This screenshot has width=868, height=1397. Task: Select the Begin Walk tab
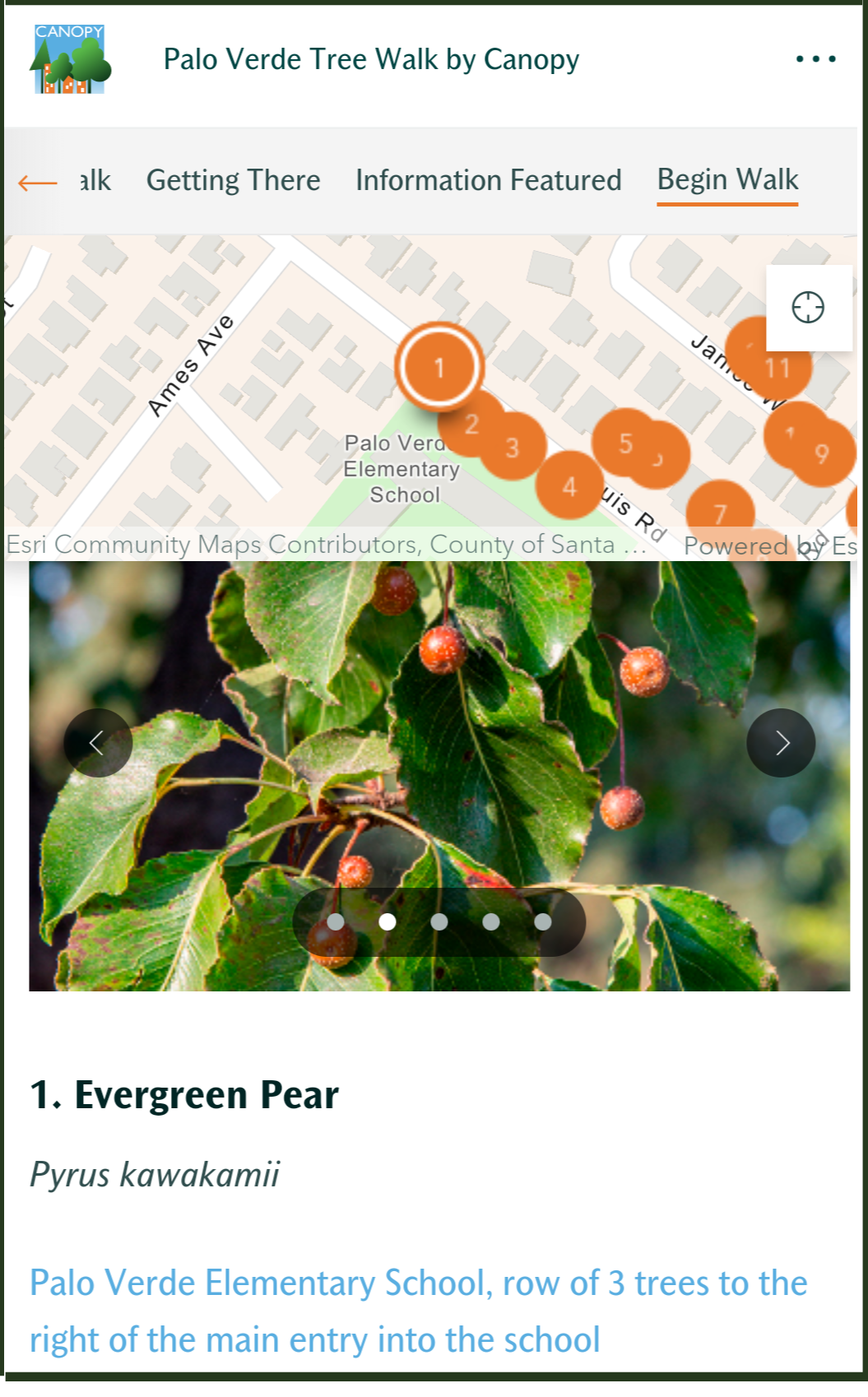pos(727,179)
